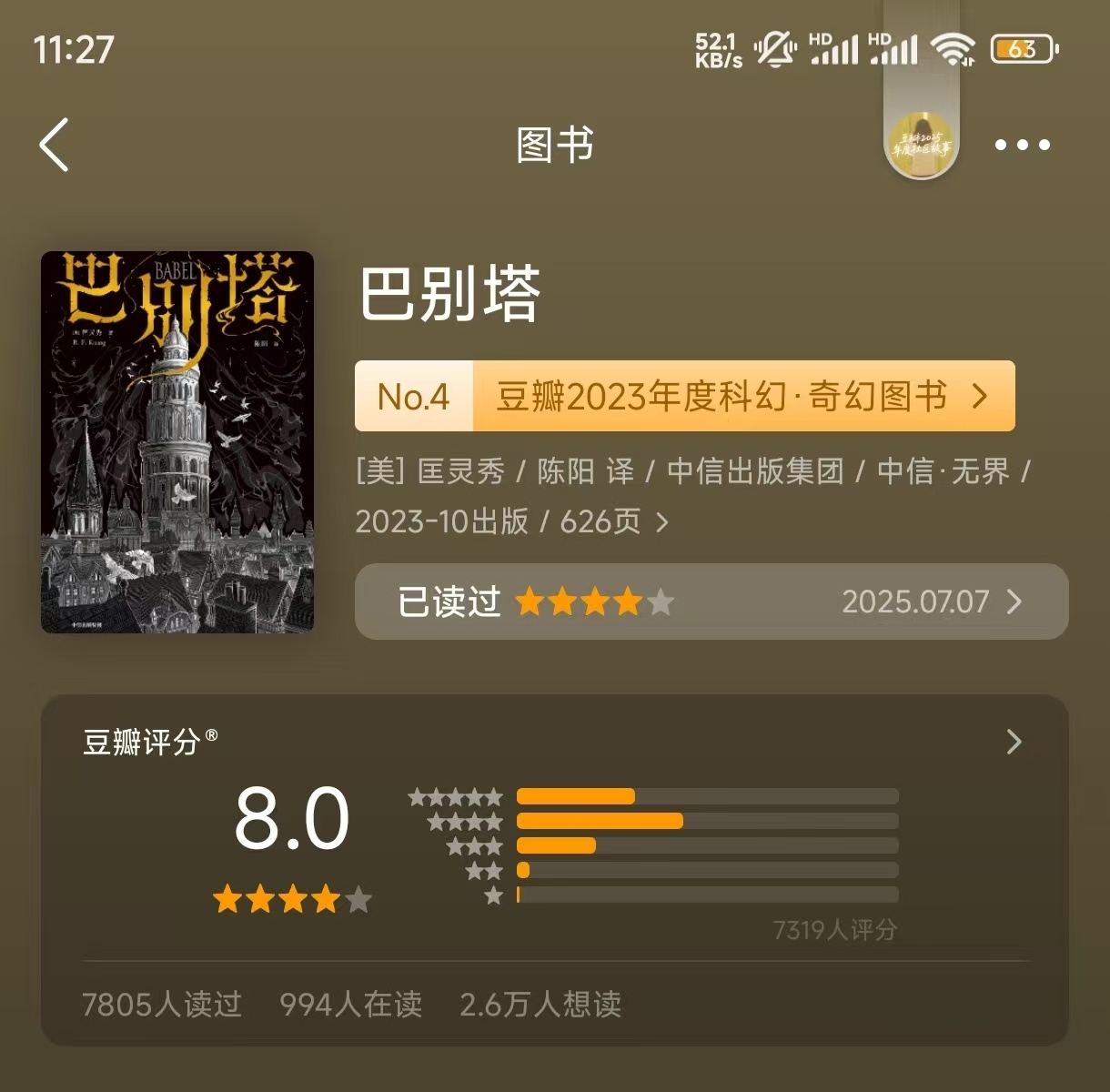Open the No.4 豆瓣2023年度科幻·奇幻图书 ranking
Screen dimensions: 1110x1092
click(x=684, y=397)
